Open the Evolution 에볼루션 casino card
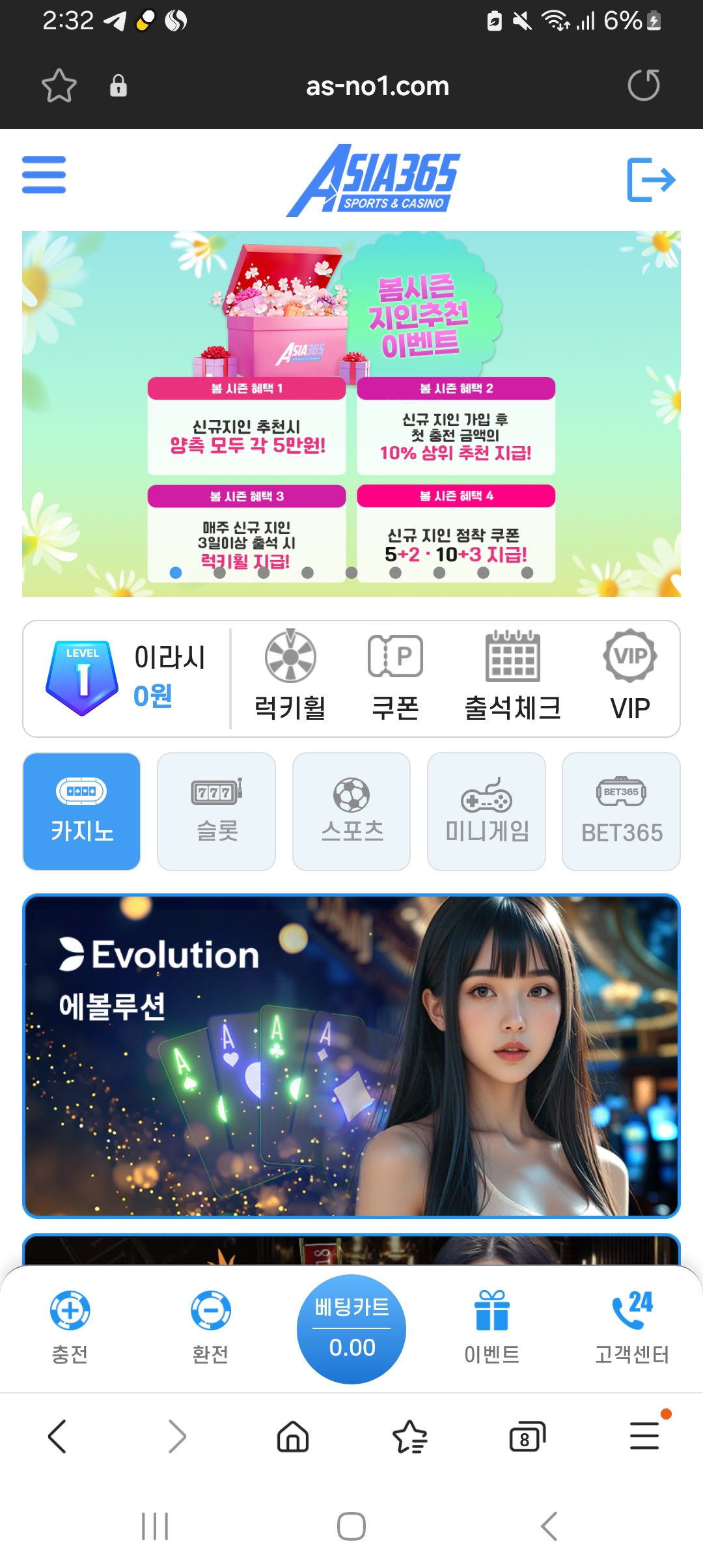This screenshot has width=703, height=1568. 351,1056
